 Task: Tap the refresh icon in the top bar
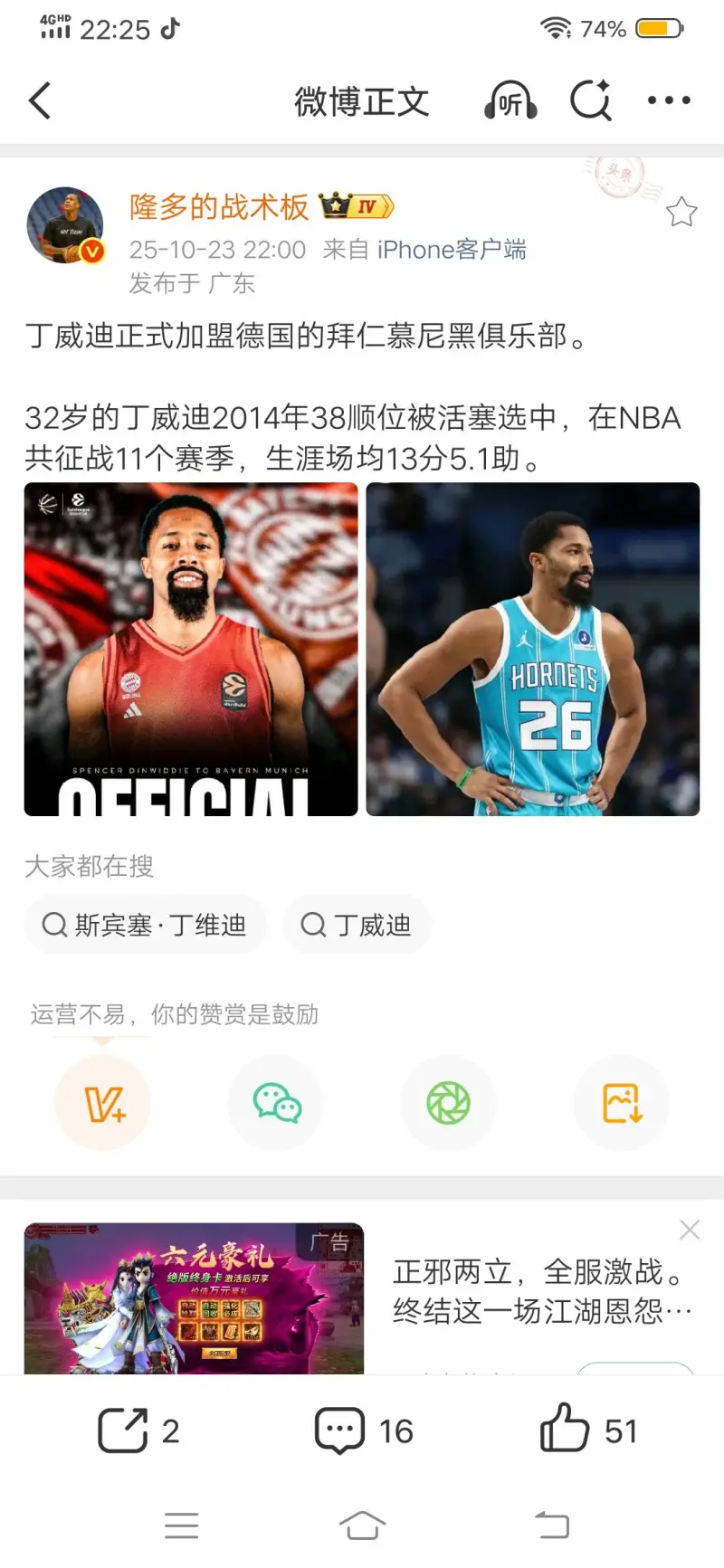(x=590, y=101)
